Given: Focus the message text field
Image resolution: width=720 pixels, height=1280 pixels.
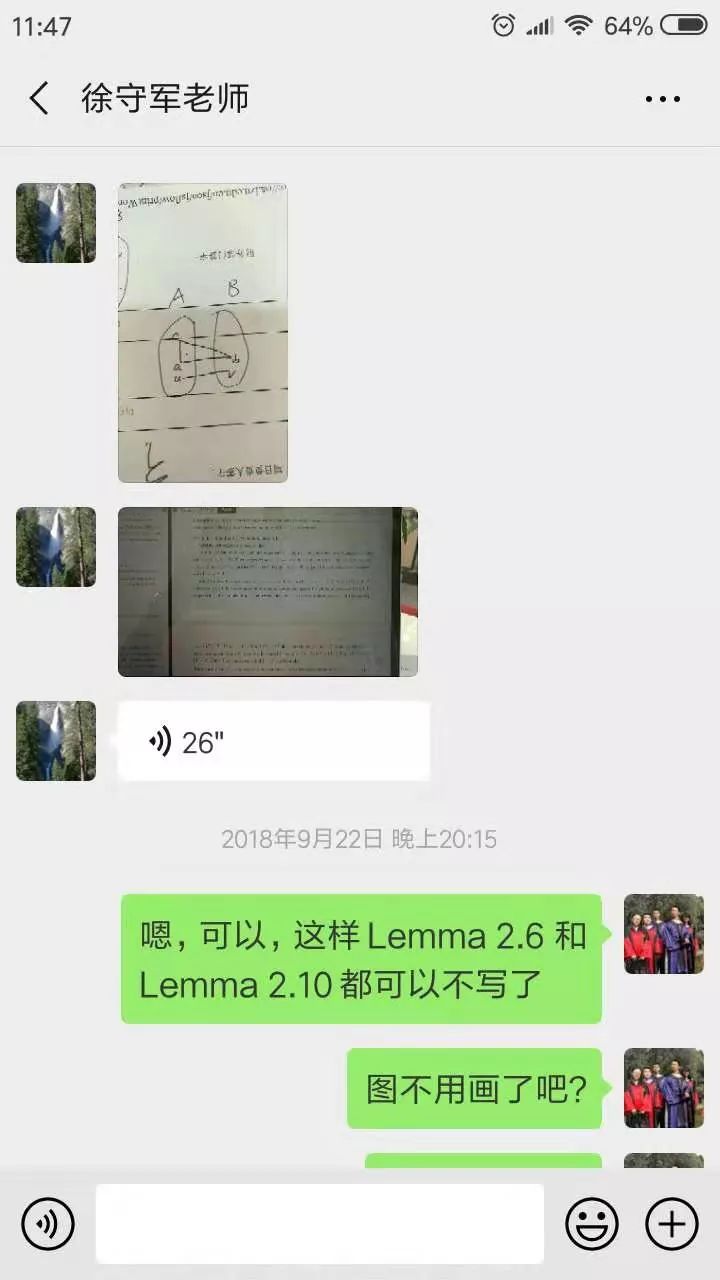Looking at the screenshot, I should click(320, 1223).
